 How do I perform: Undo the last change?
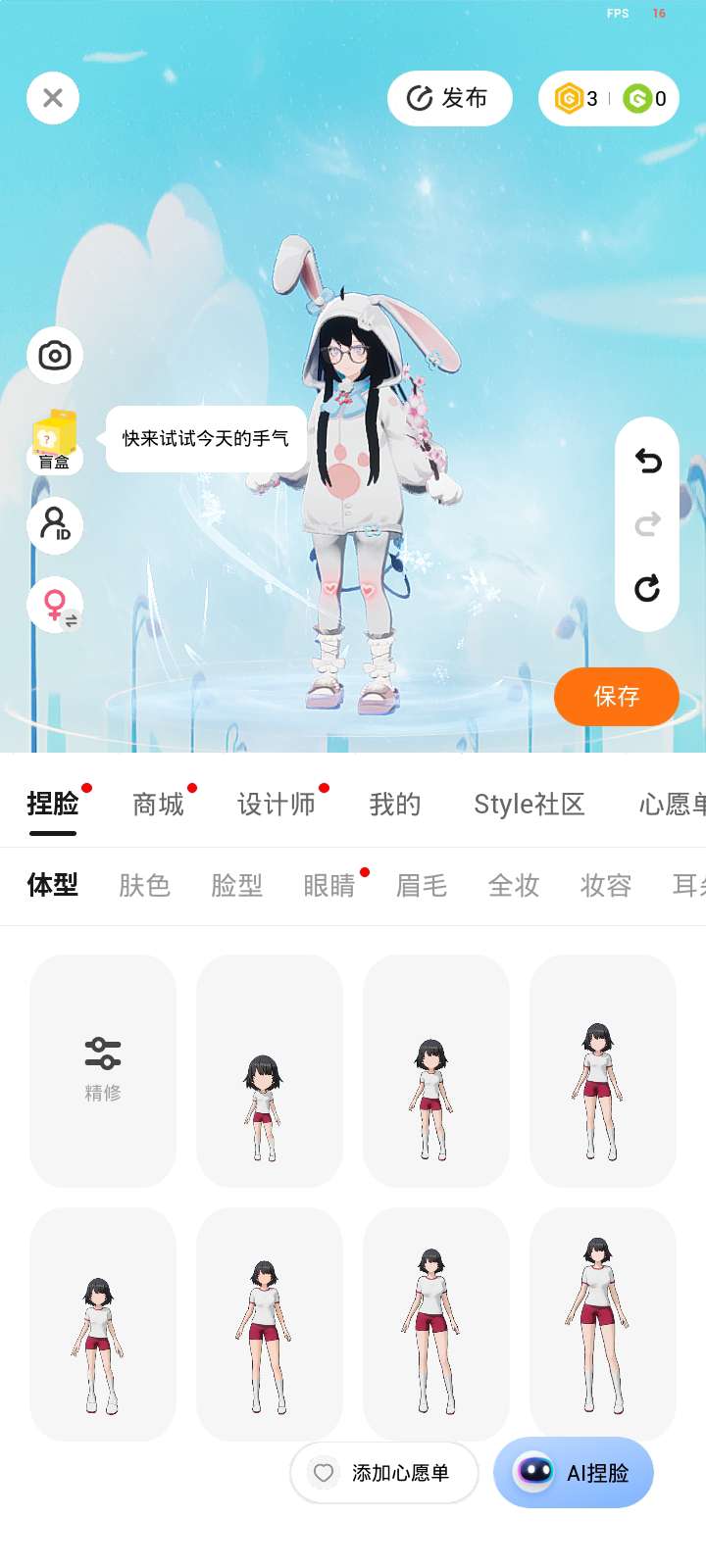(x=647, y=461)
